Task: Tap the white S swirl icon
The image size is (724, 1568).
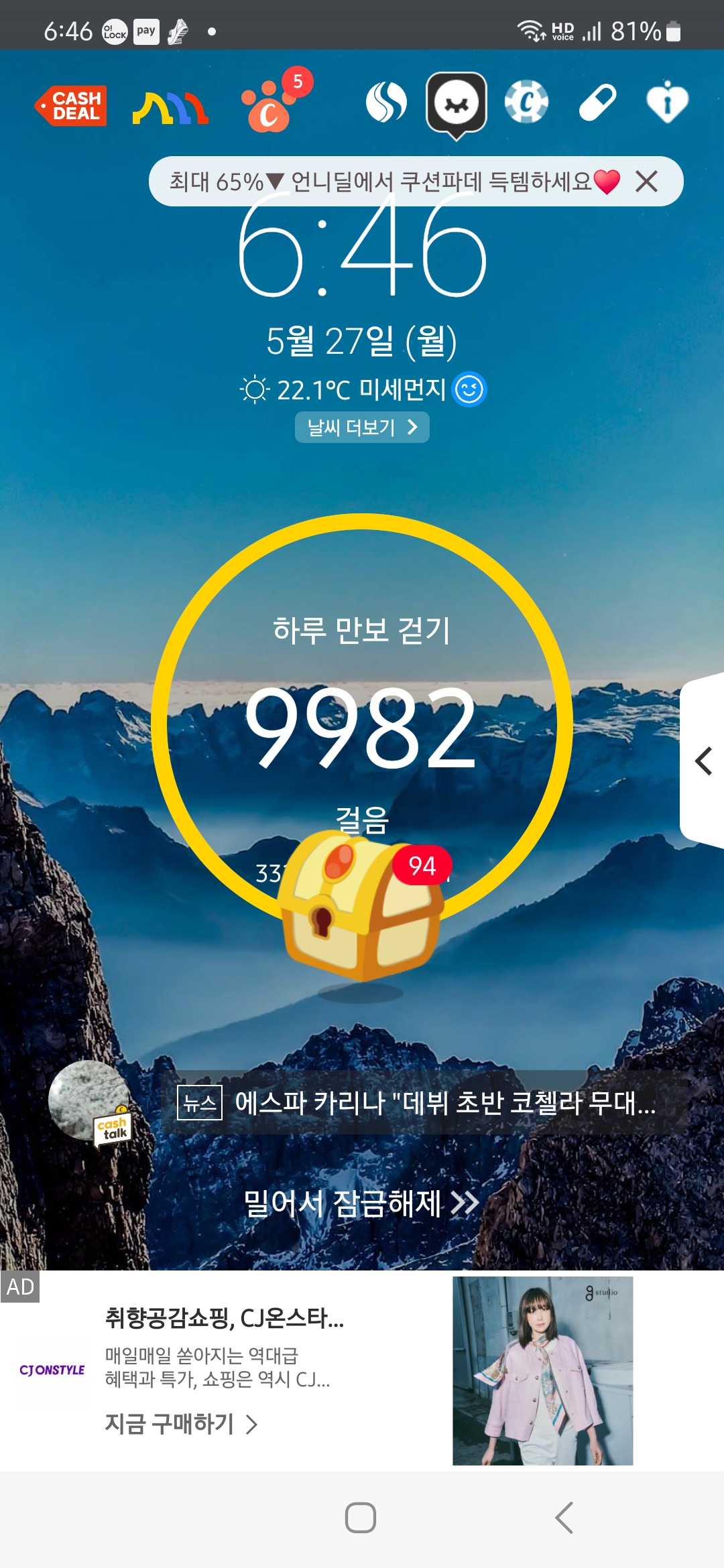Action: point(386,103)
